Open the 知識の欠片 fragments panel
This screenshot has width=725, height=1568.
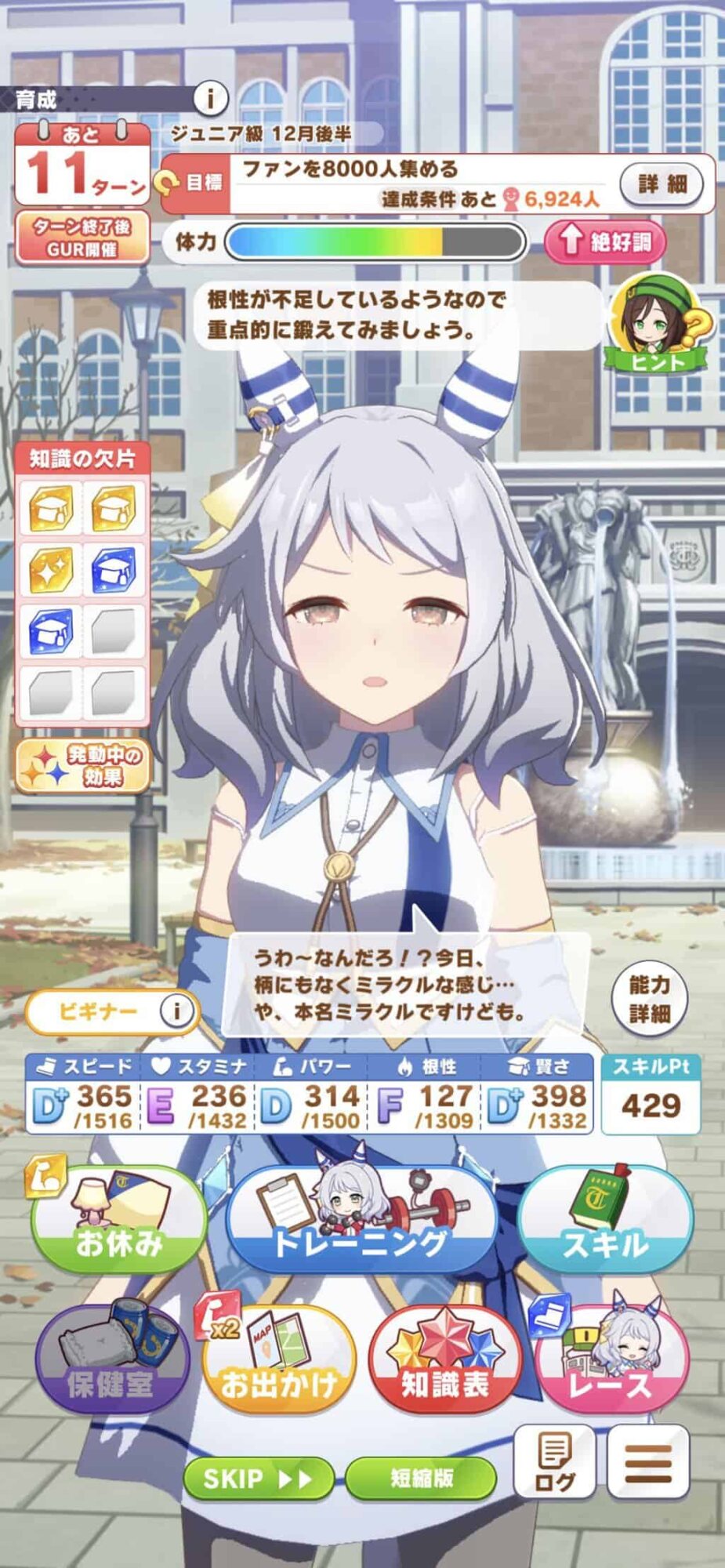pos(82,584)
